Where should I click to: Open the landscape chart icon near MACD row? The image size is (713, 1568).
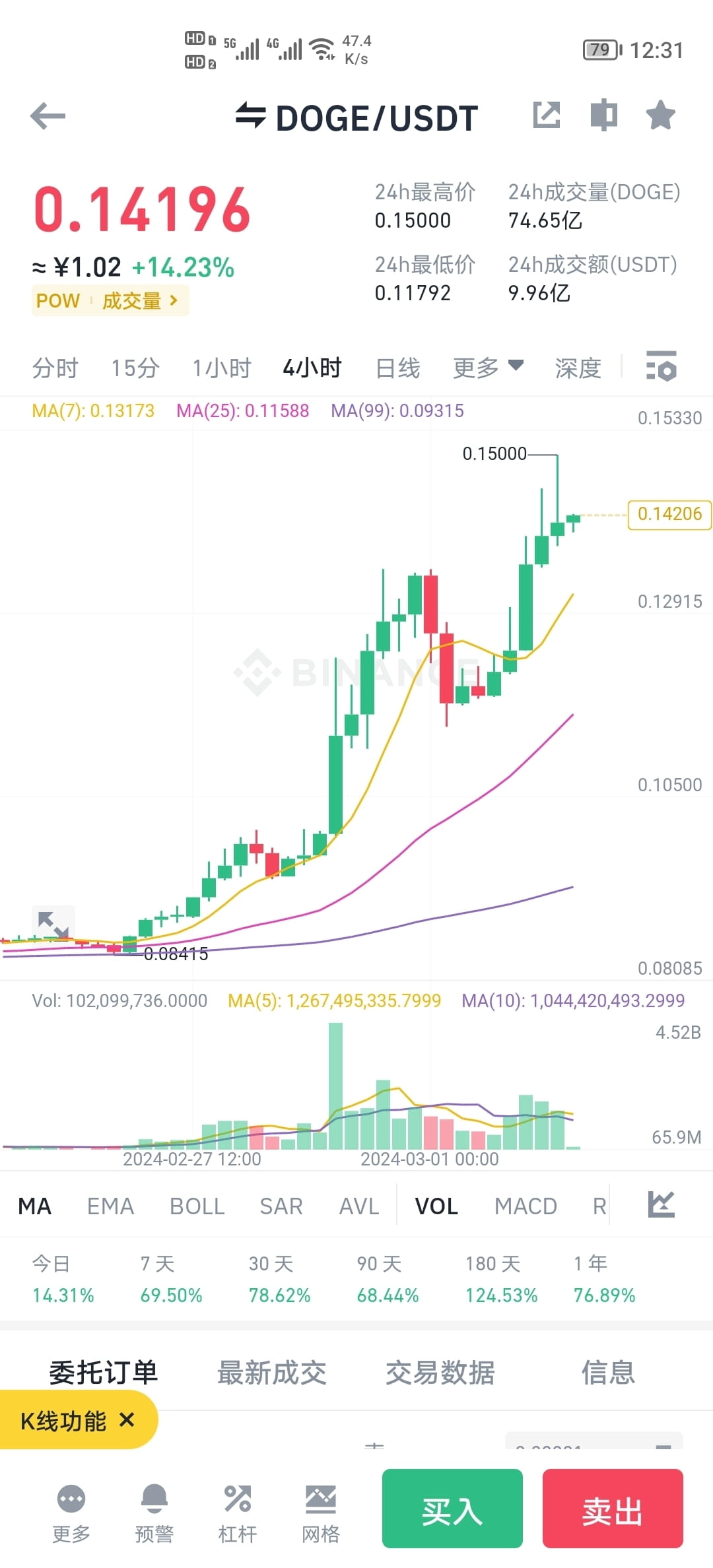[x=659, y=1205]
